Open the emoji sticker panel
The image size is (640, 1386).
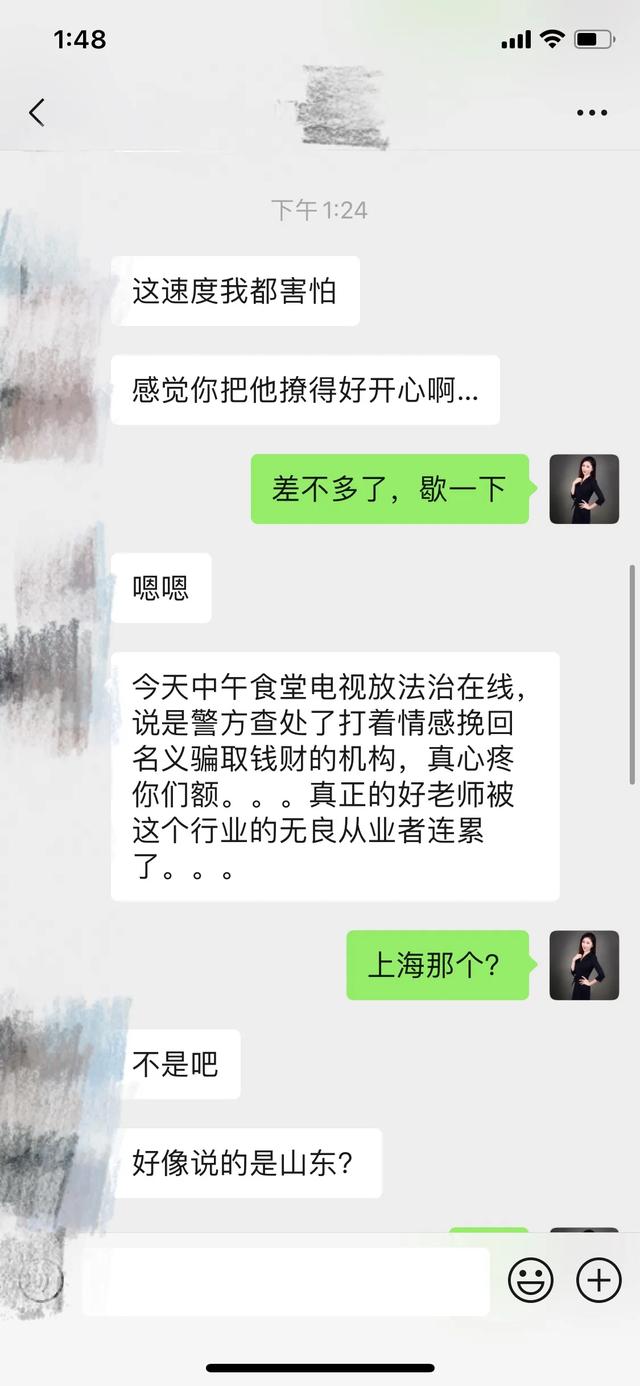click(531, 1280)
